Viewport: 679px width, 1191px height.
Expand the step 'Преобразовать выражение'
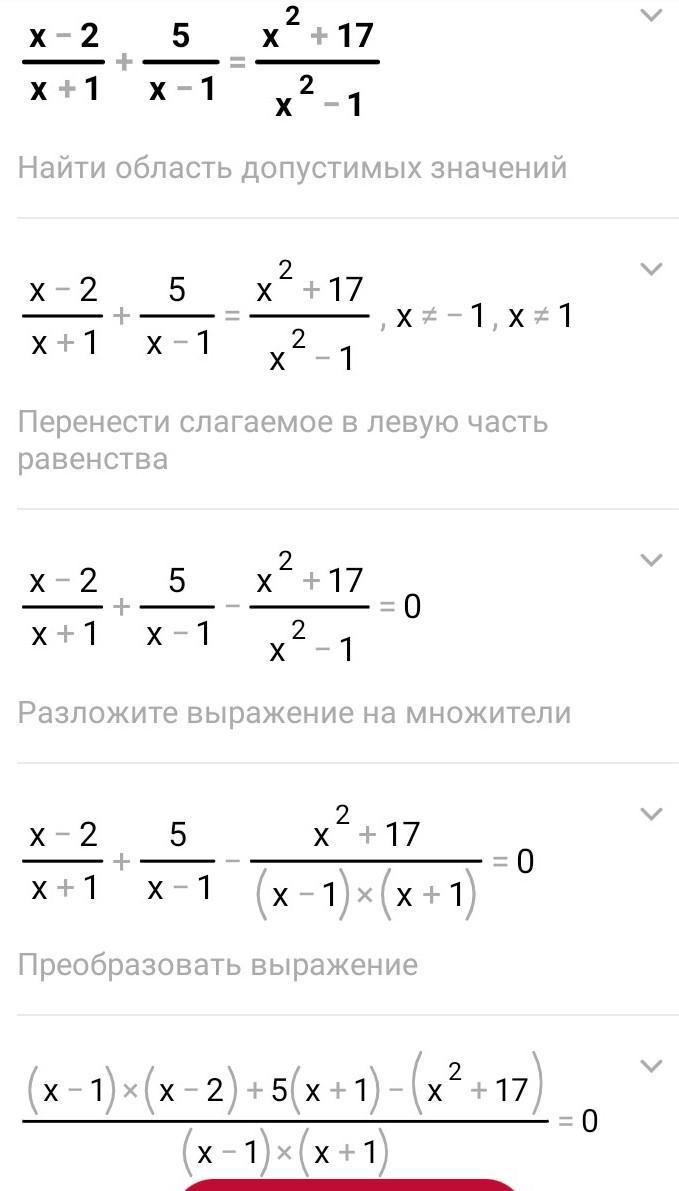click(x=651, y=813)
